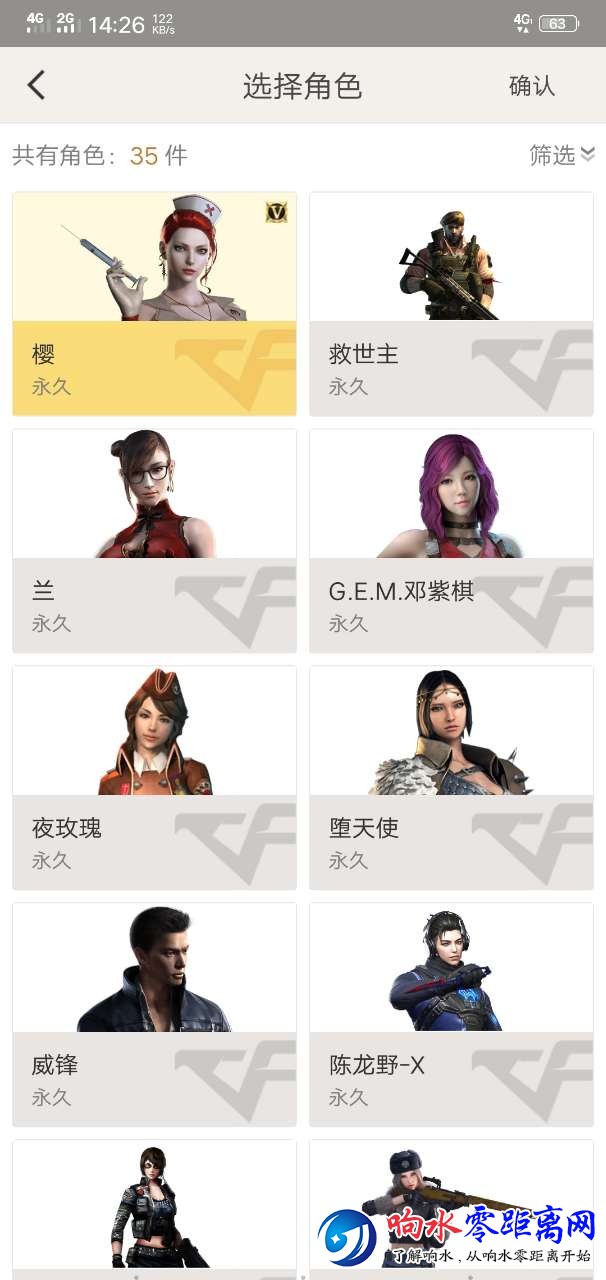The width and height of the screenshot is (606, 1280).
Task: Go back using the arrow icon
Action: (37, 85)
